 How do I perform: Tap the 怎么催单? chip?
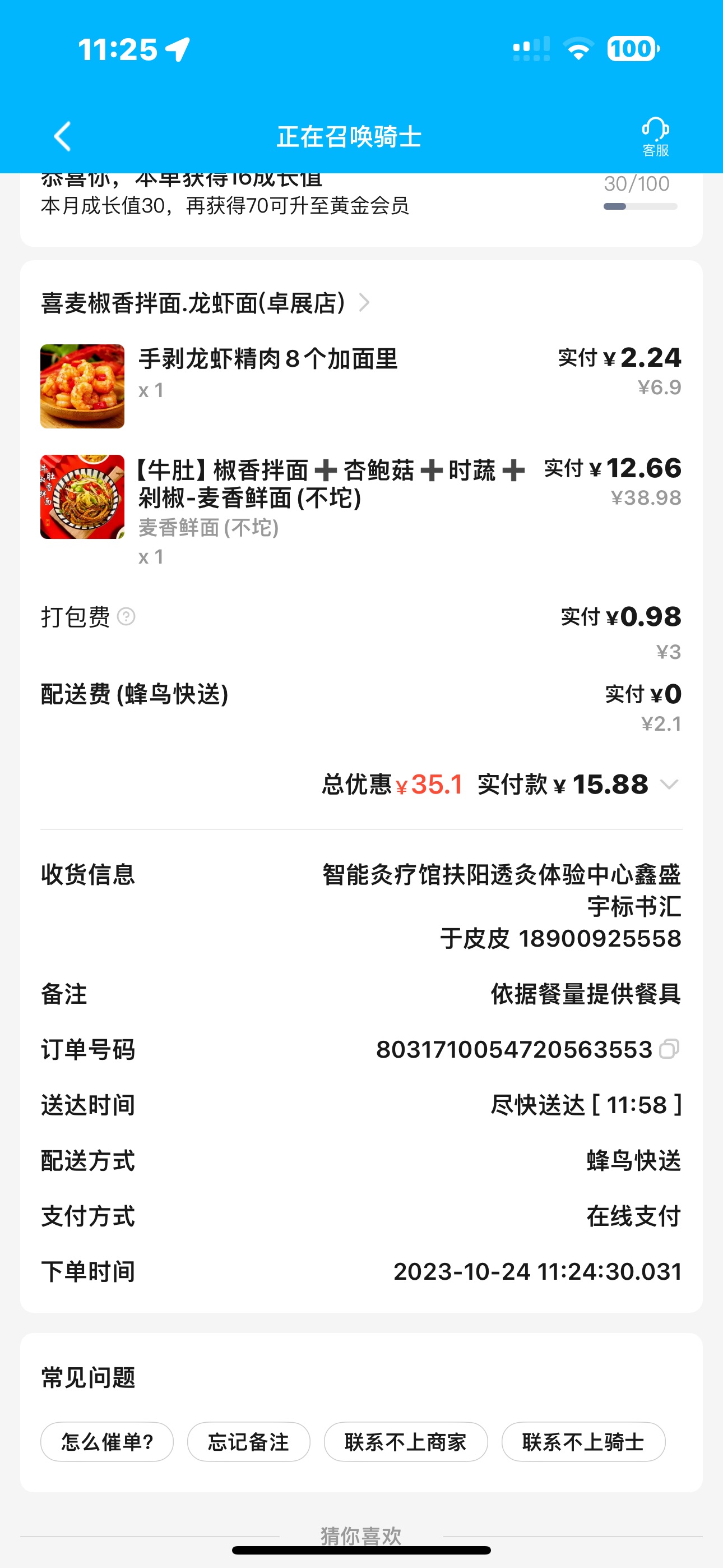click(107, 1441)
